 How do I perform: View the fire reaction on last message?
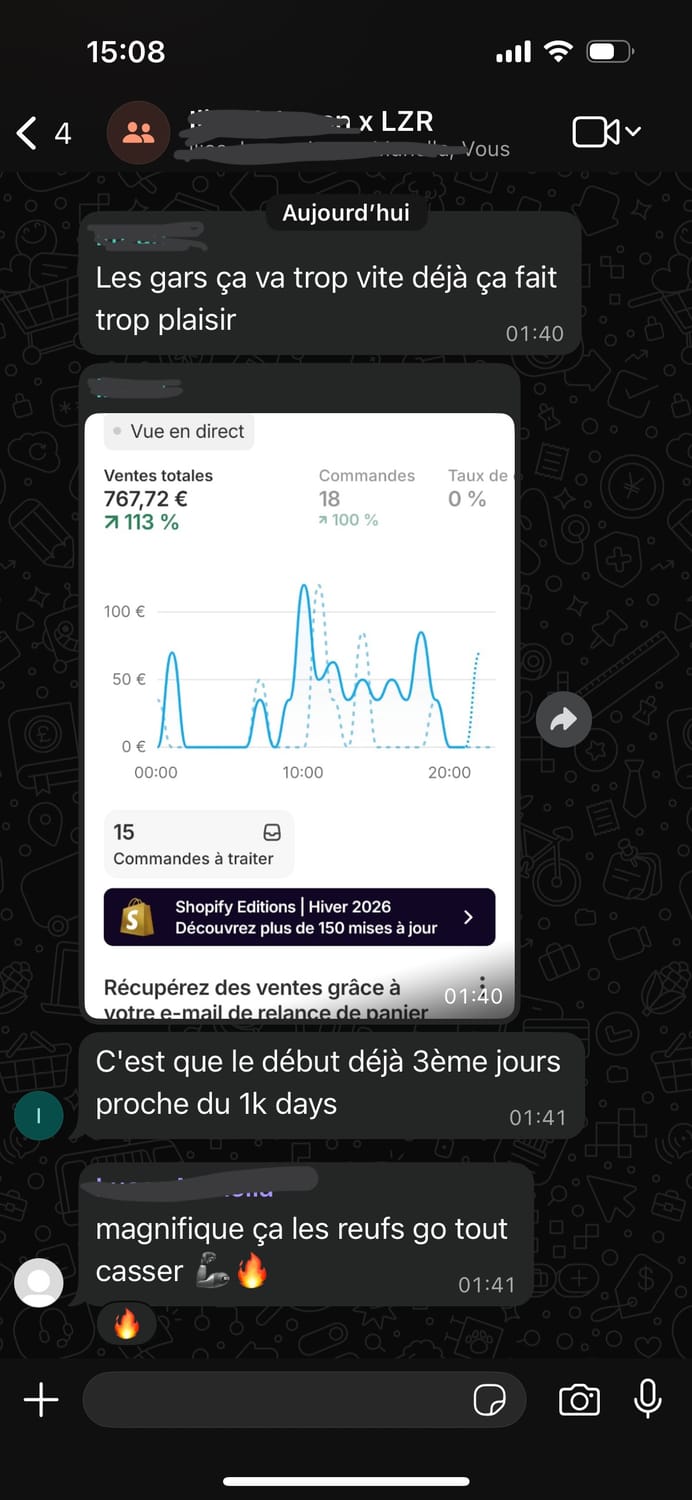point(127,1325)
